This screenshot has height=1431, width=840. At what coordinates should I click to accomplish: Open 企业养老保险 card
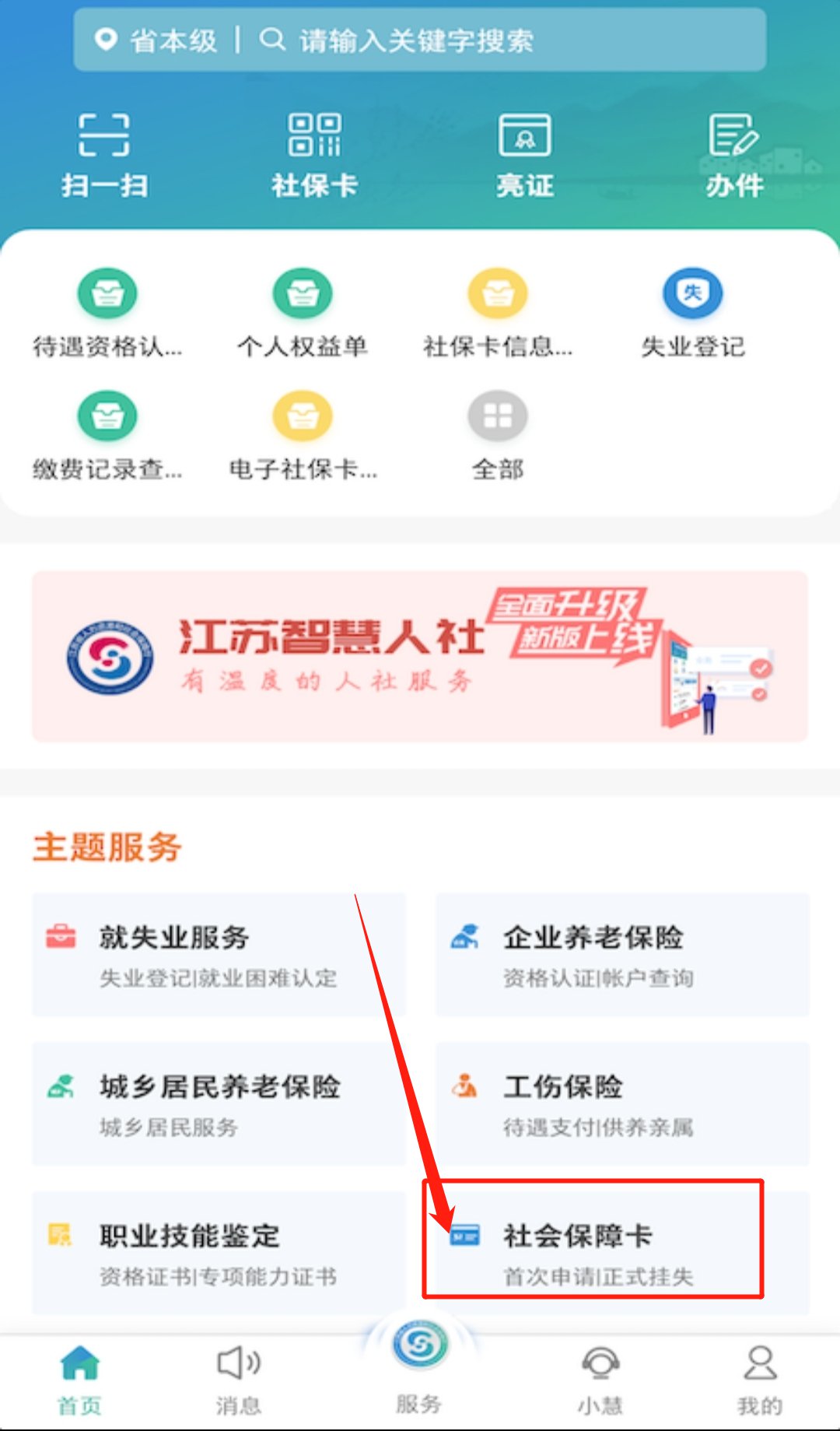[621, 955]
